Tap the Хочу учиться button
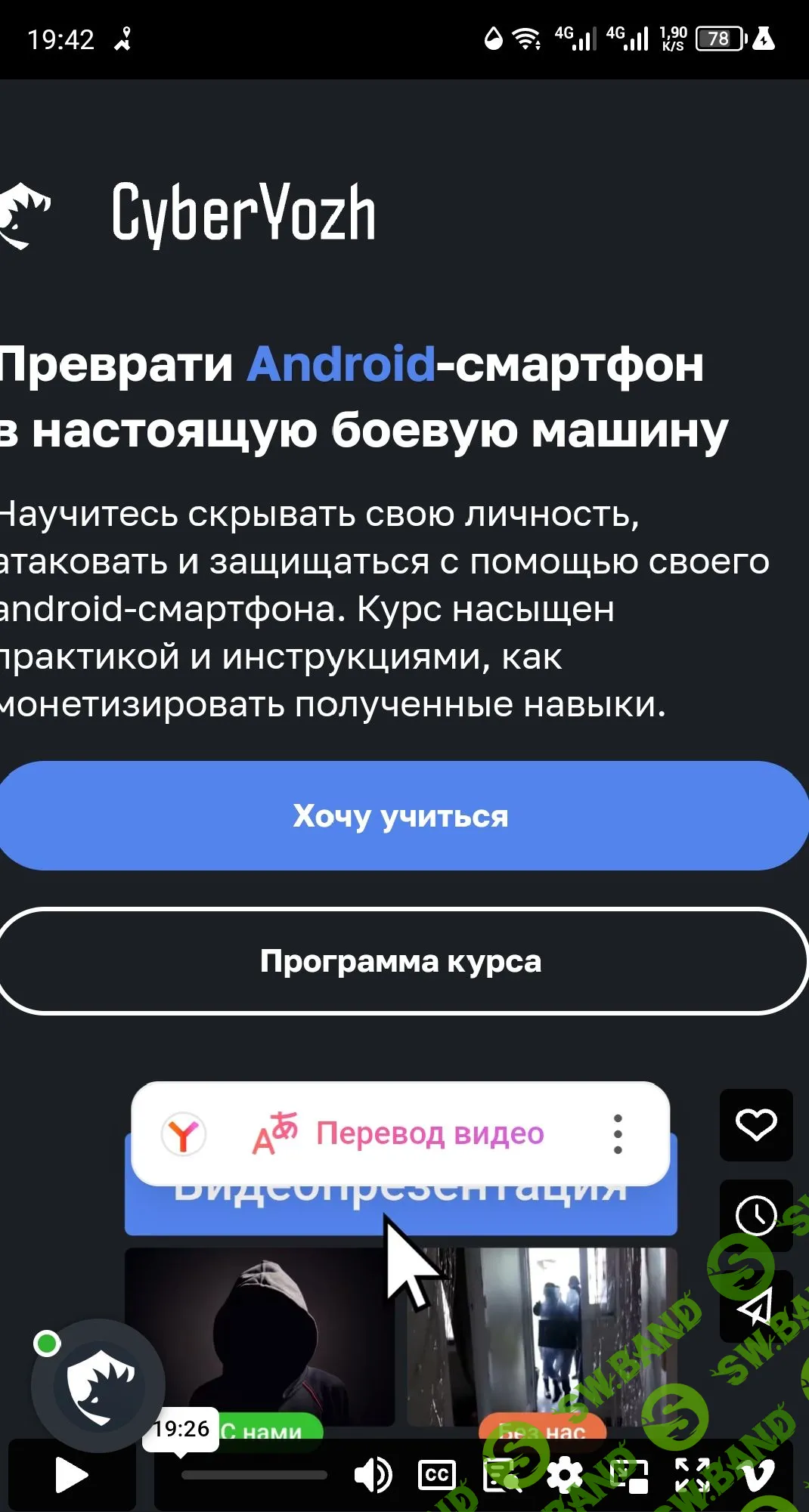The image size is (809, 1512). tap(401, 816)
